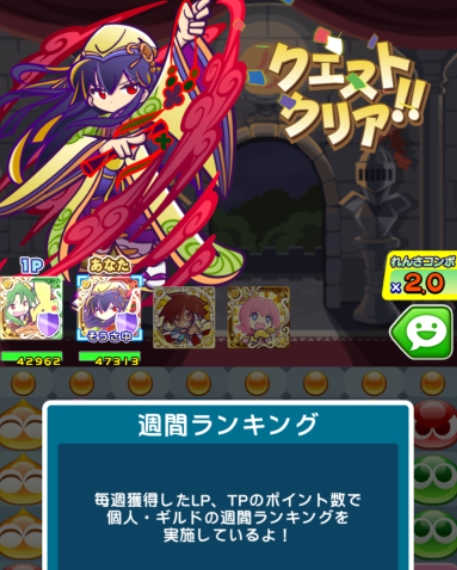Tap your own purple-haired character card
Image resolution: width=457 pixels, height=570 pixels.
pos(109,308)
